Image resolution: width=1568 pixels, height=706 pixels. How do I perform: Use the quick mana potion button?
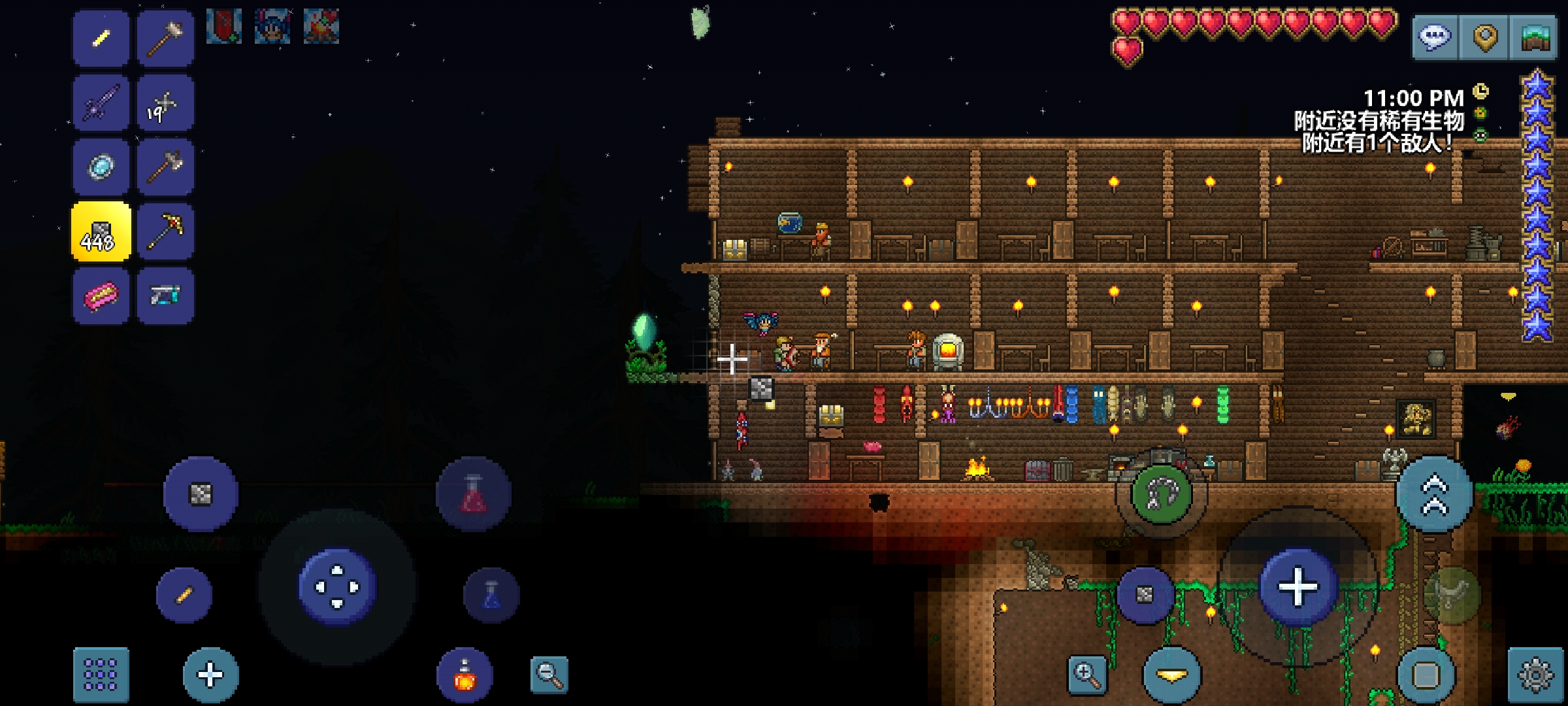(491, 595)
